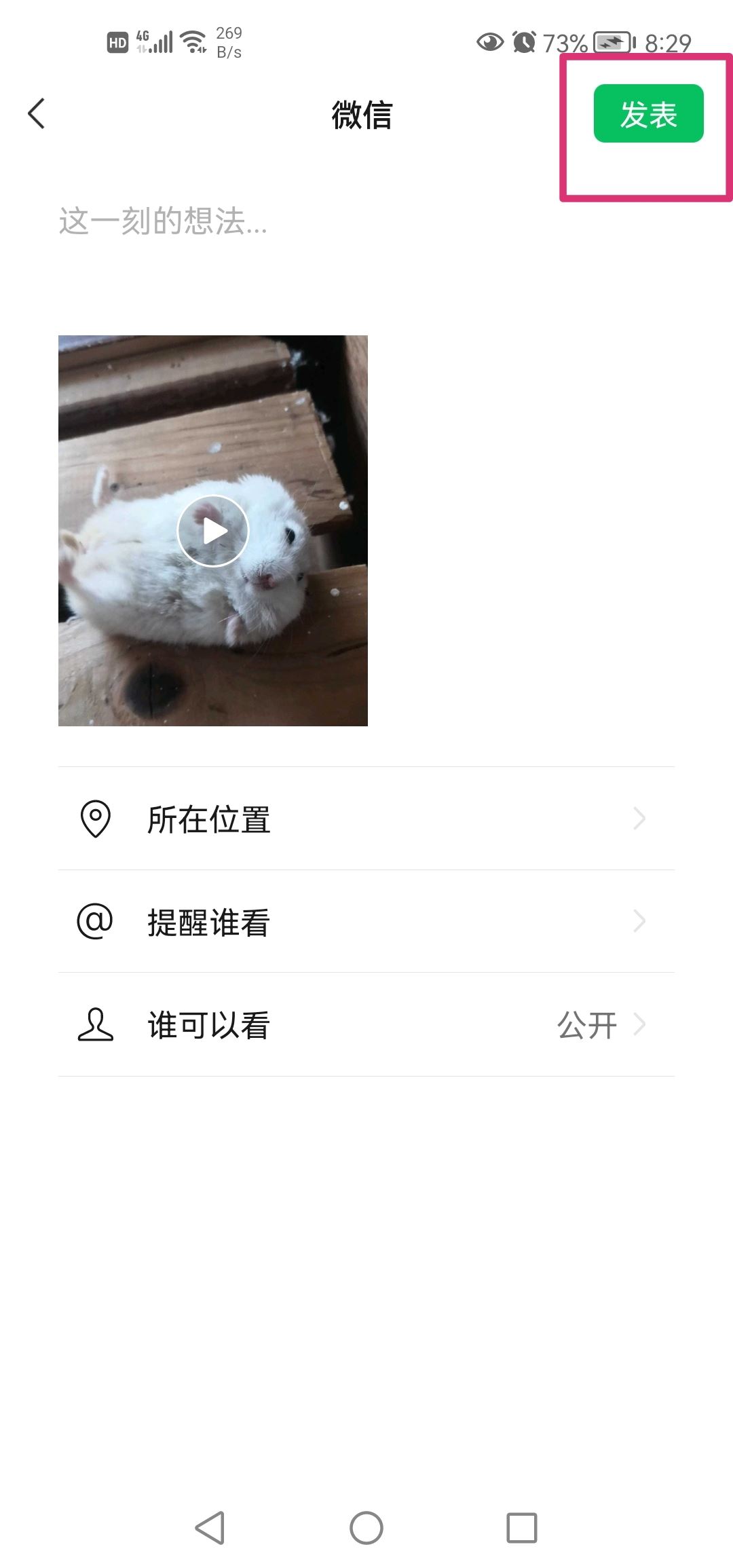Play the hamster video preview

[x=212, y=530]
